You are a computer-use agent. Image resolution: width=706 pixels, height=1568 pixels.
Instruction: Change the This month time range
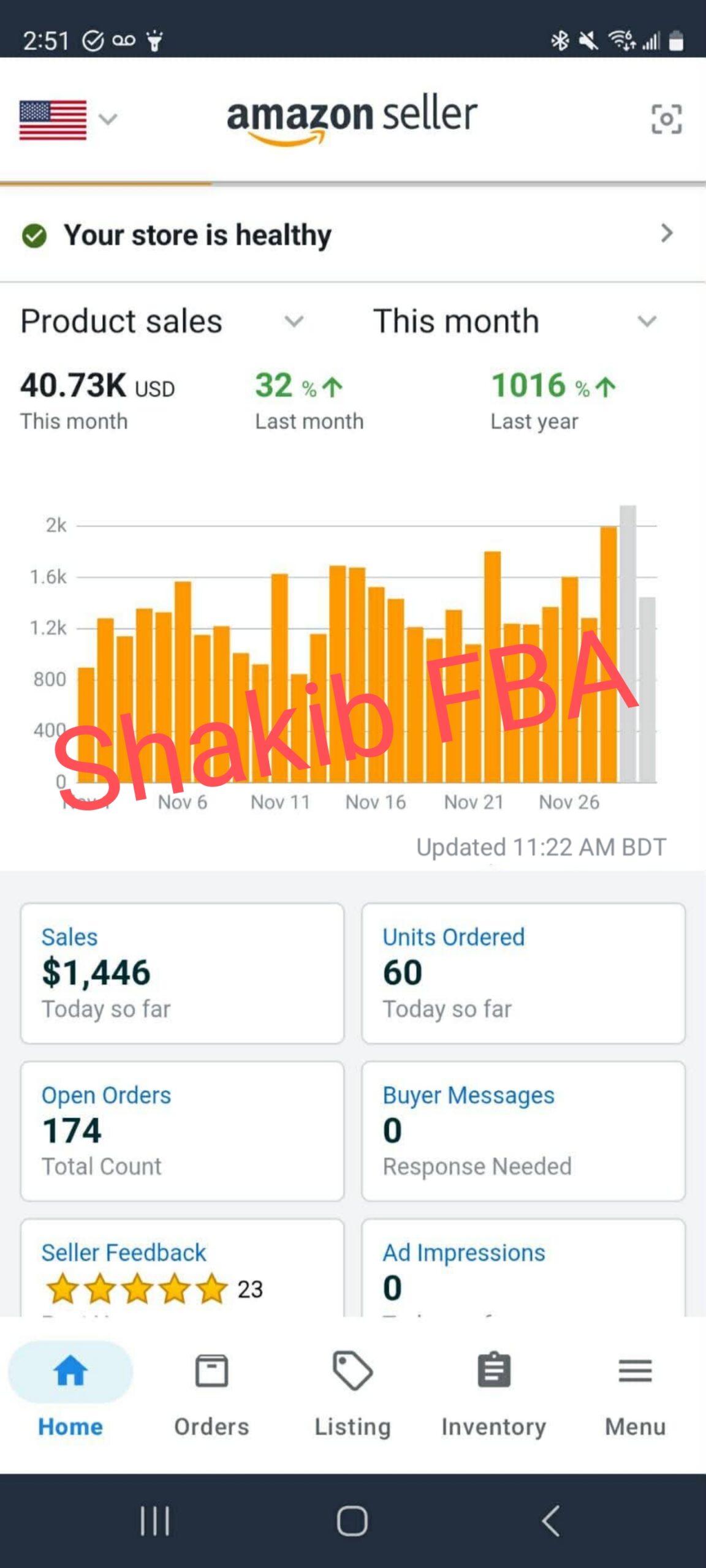coord(515,322)
